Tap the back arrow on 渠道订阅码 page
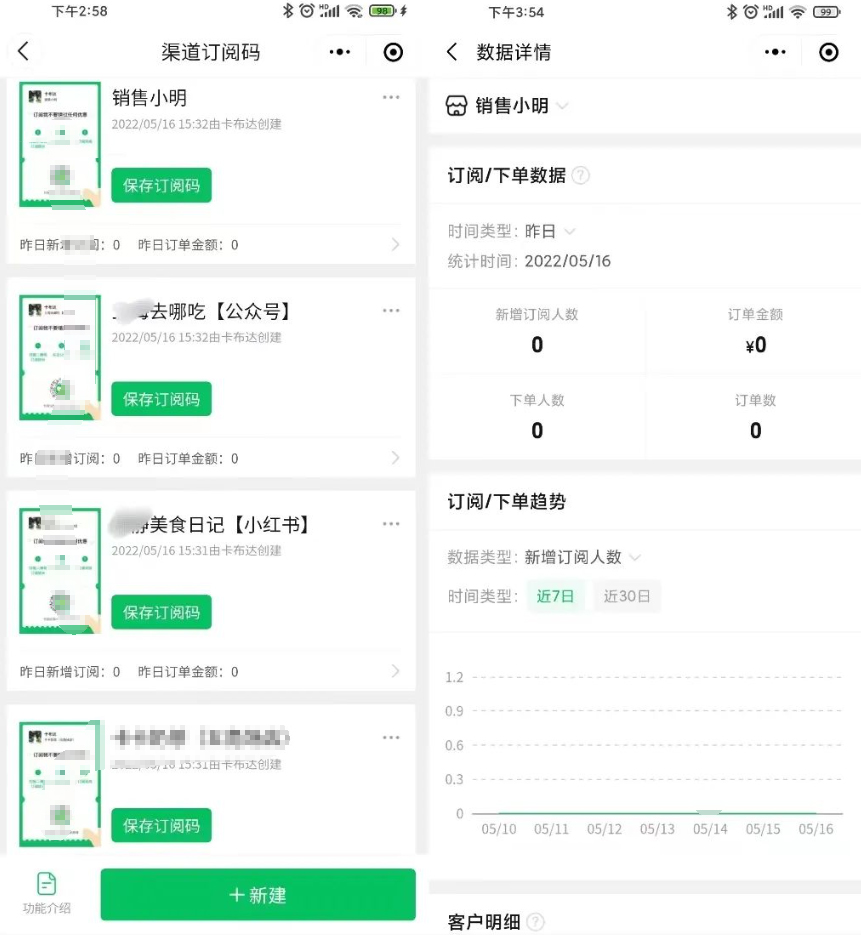Viewport: 861px width, 935px height. click(25, 52)
